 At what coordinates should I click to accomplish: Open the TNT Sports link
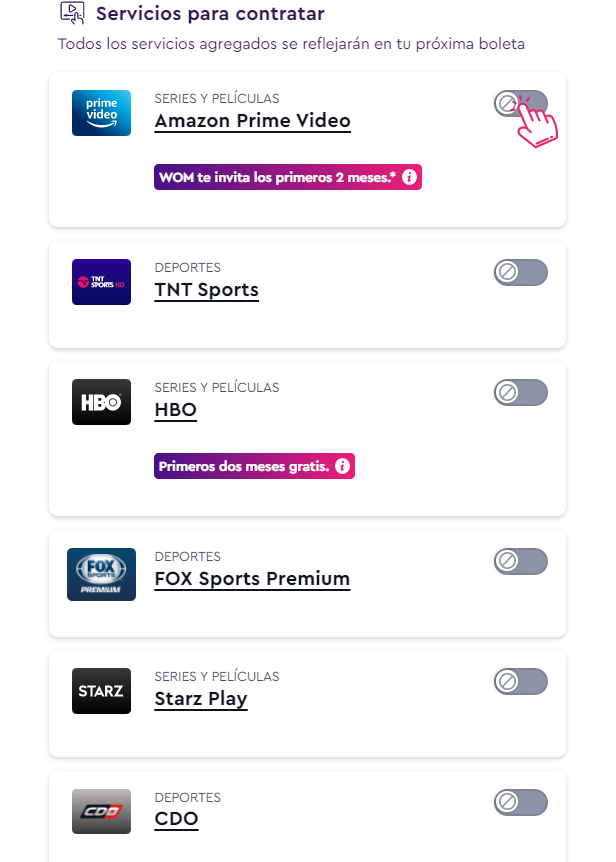tap(206, 290)
